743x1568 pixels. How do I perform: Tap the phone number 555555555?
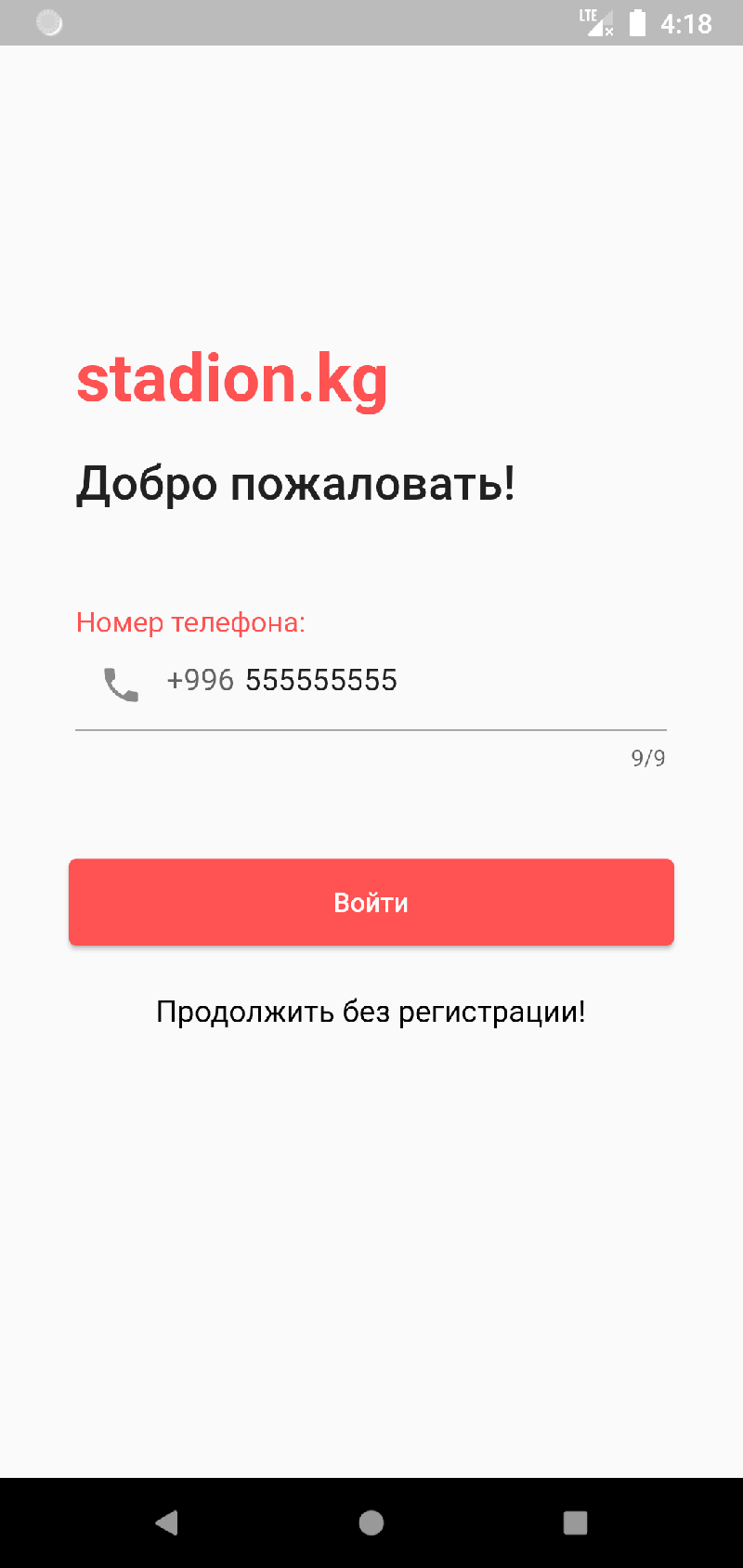(x=321, y=679)
